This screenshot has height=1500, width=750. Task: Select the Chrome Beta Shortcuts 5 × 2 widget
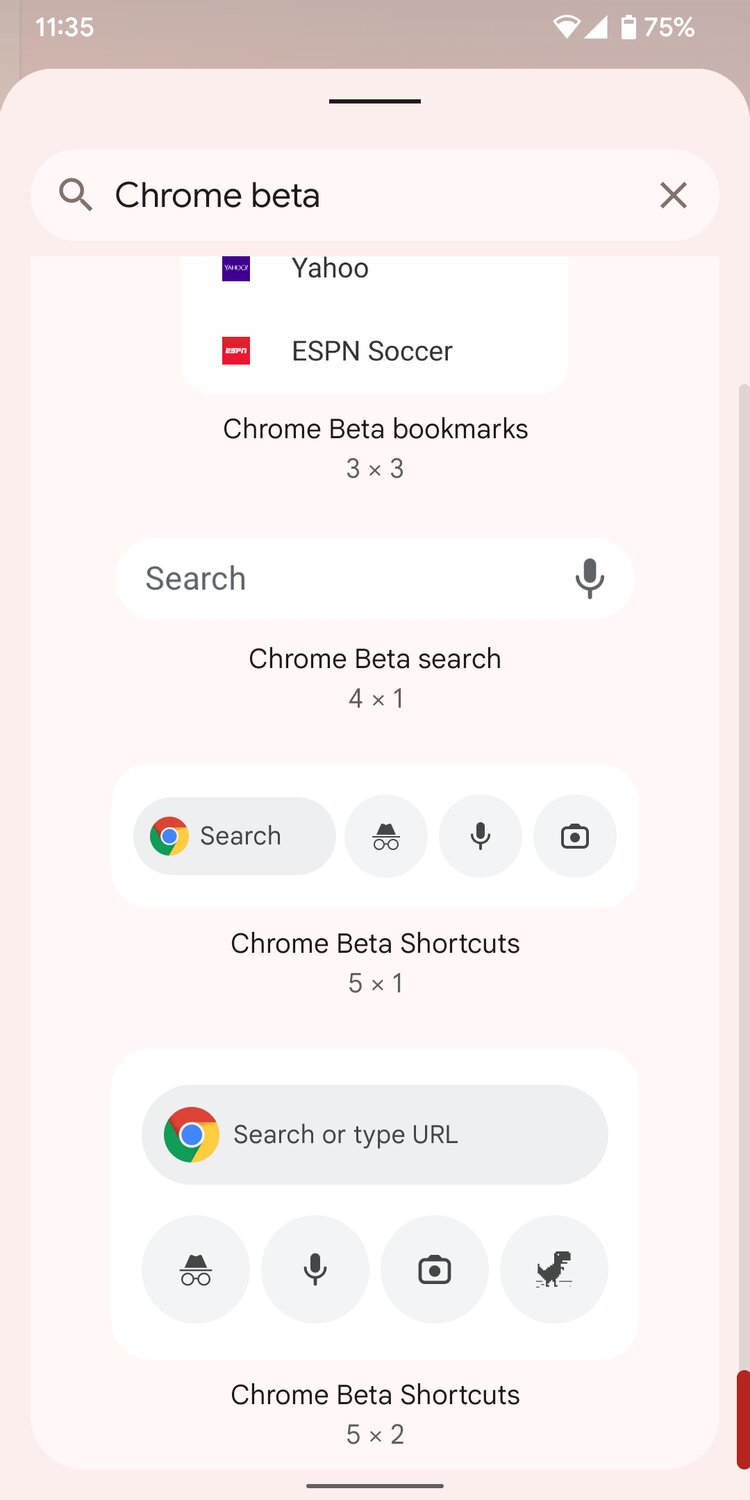374,1203
